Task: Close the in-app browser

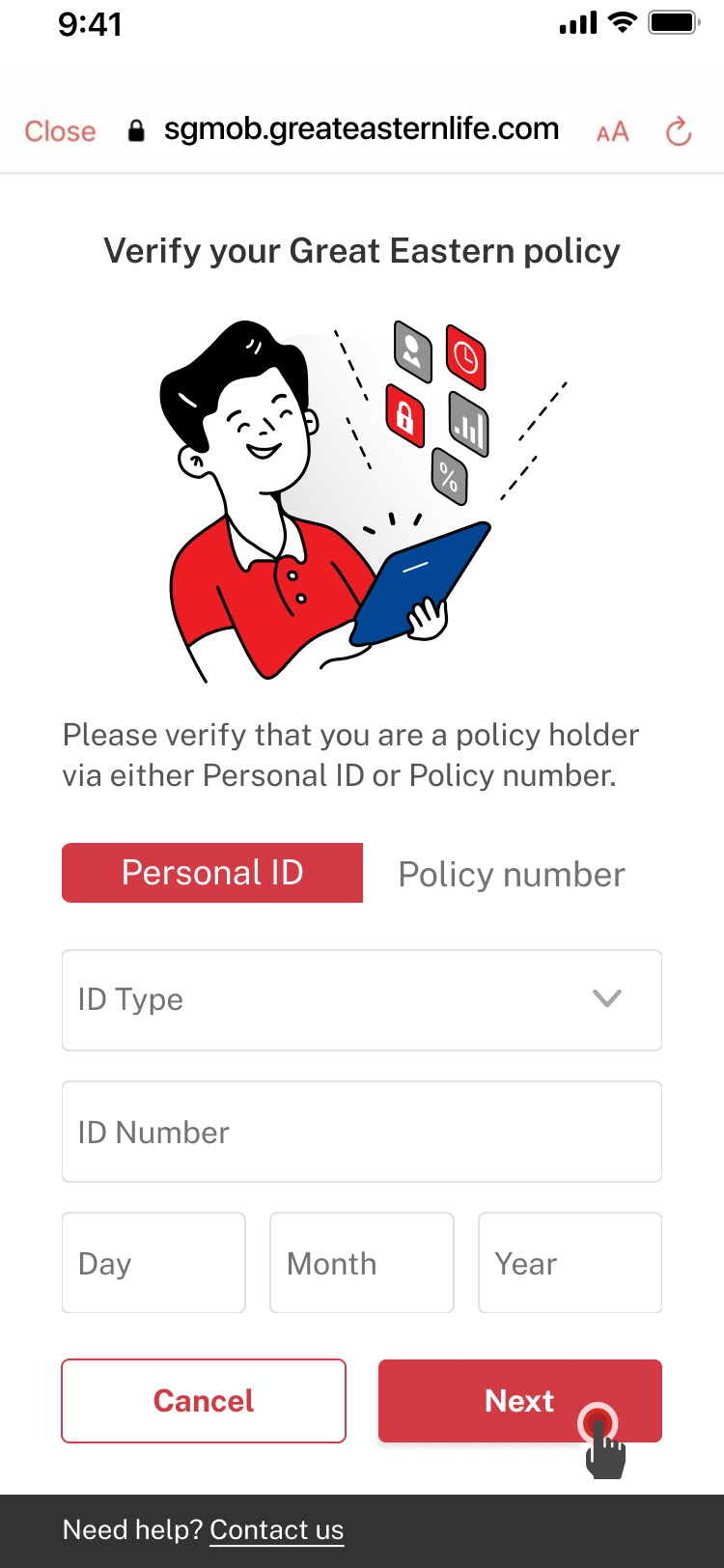Action: coord(60,131)
